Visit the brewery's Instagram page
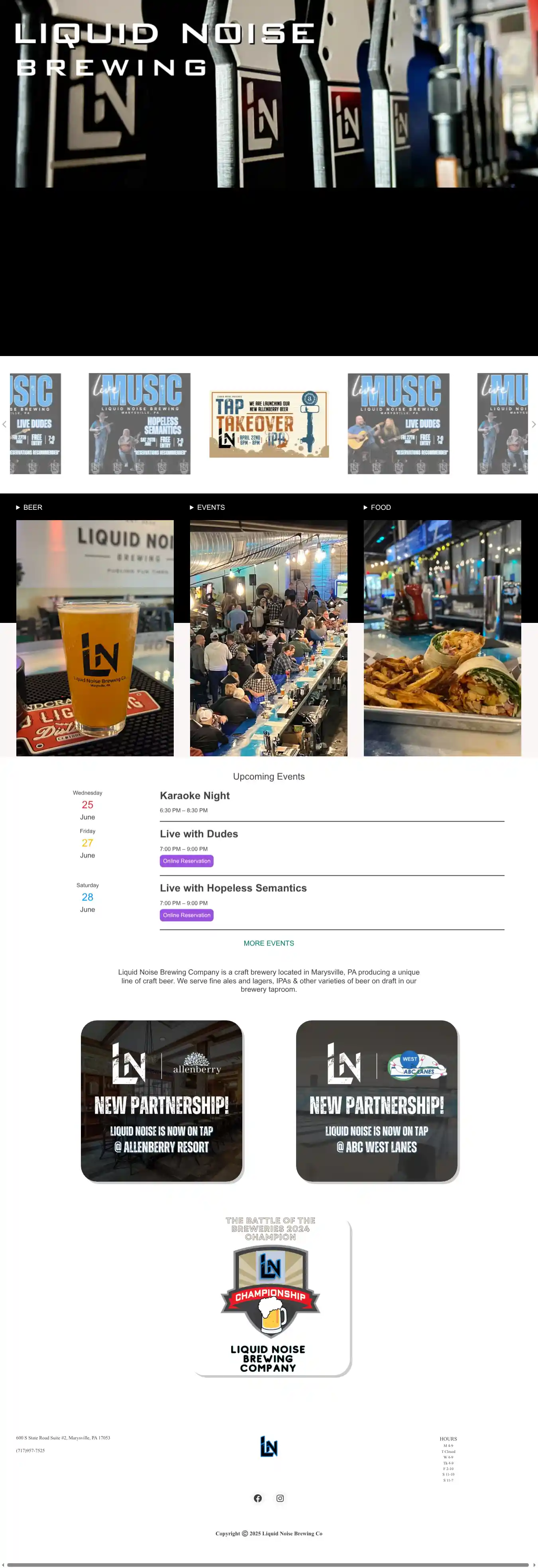The width and height of the screenshot is (538, 1568). [280, 1498]
